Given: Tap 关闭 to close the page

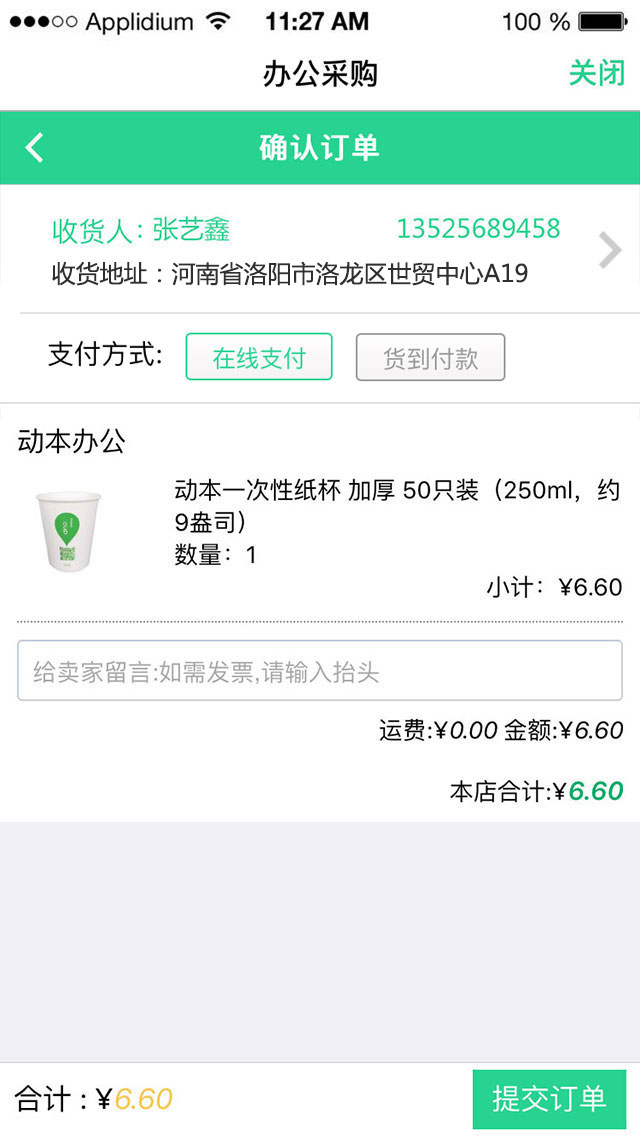Looking at the screenshot, I should [x=597, y=73].
